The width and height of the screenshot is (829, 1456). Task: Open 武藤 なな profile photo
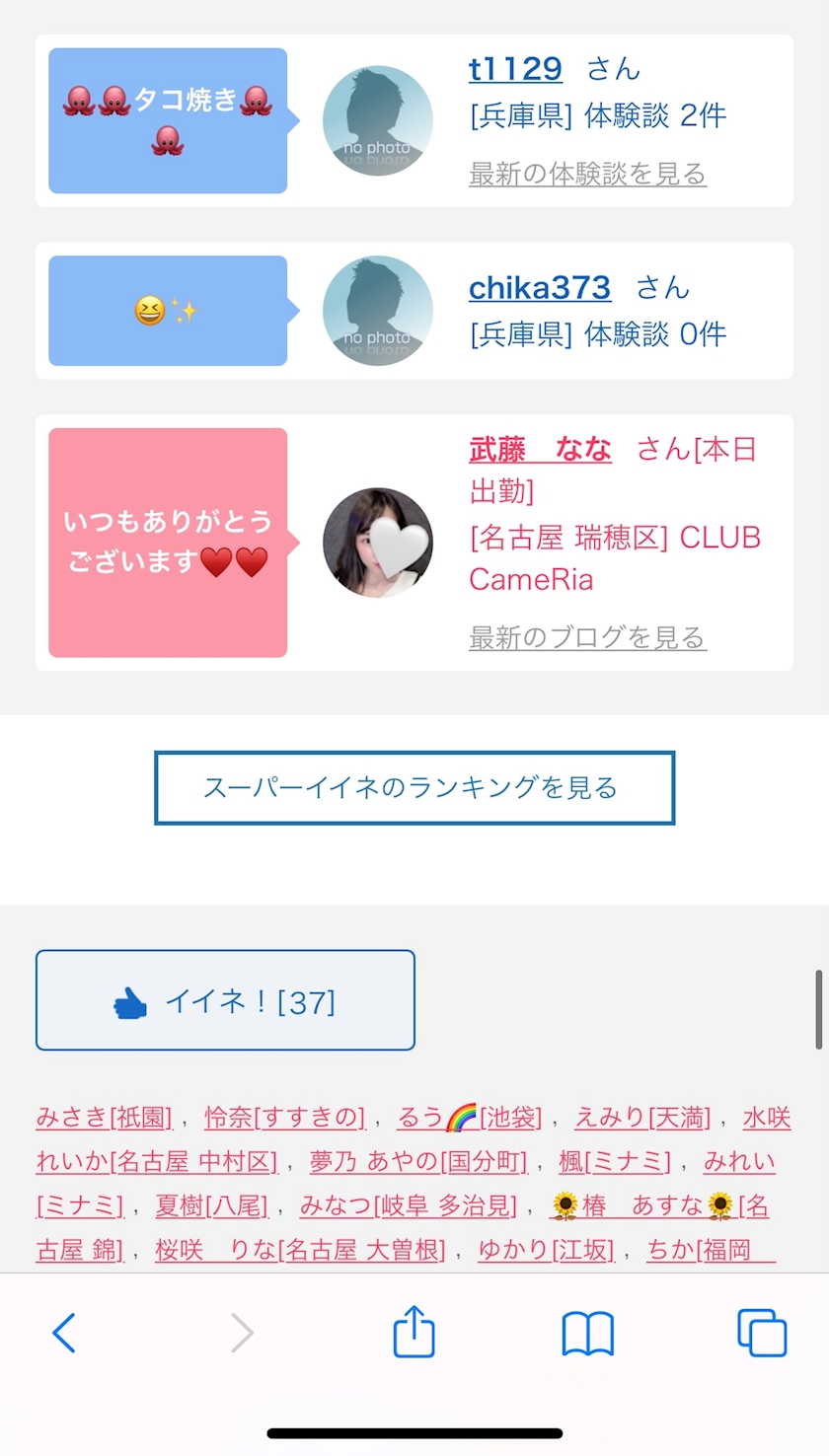tap(378, 543)
